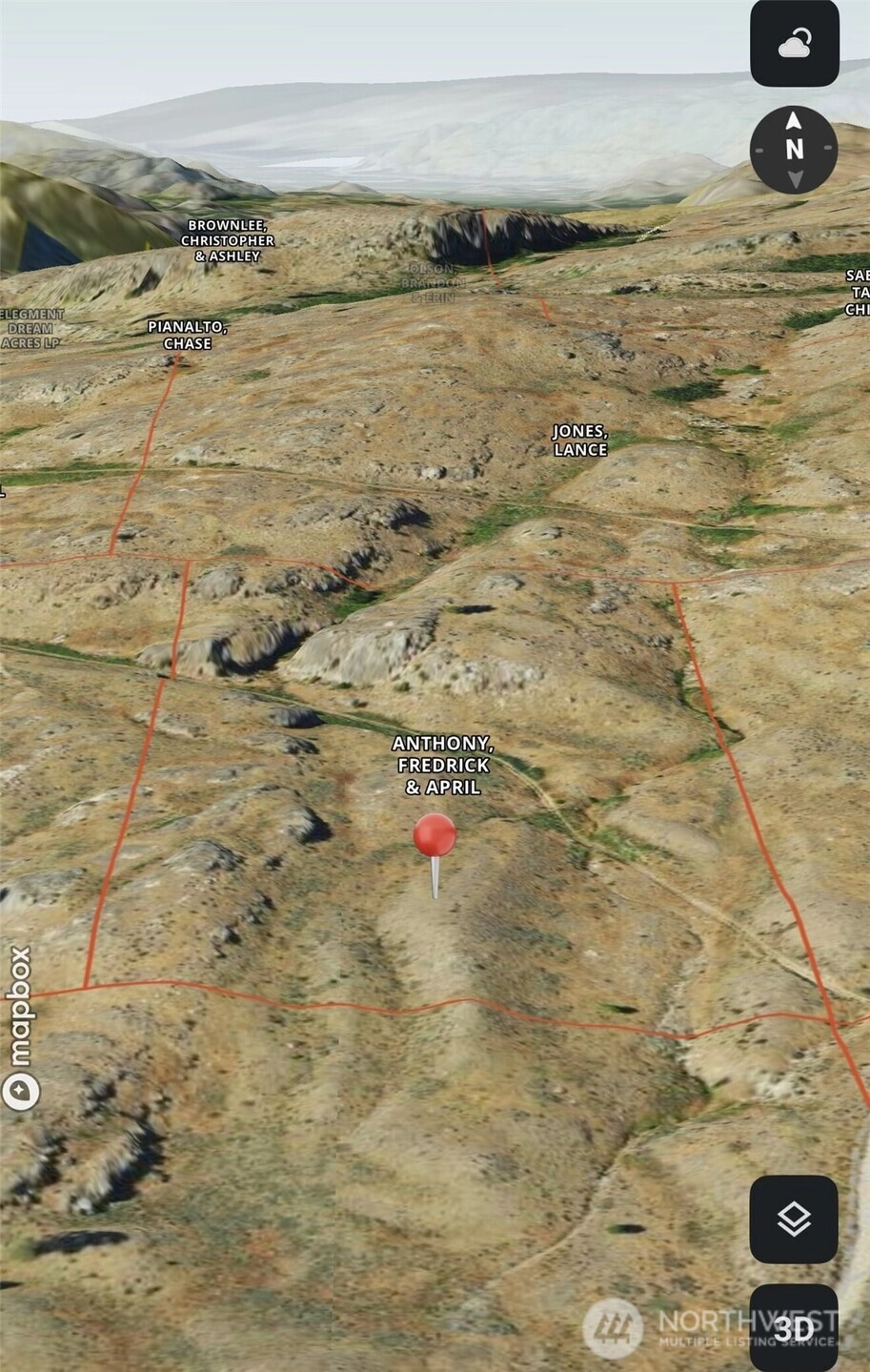This screenshot has width=870, height=1372.
Task: Open the map layers selector
Action: point(794,1218)
